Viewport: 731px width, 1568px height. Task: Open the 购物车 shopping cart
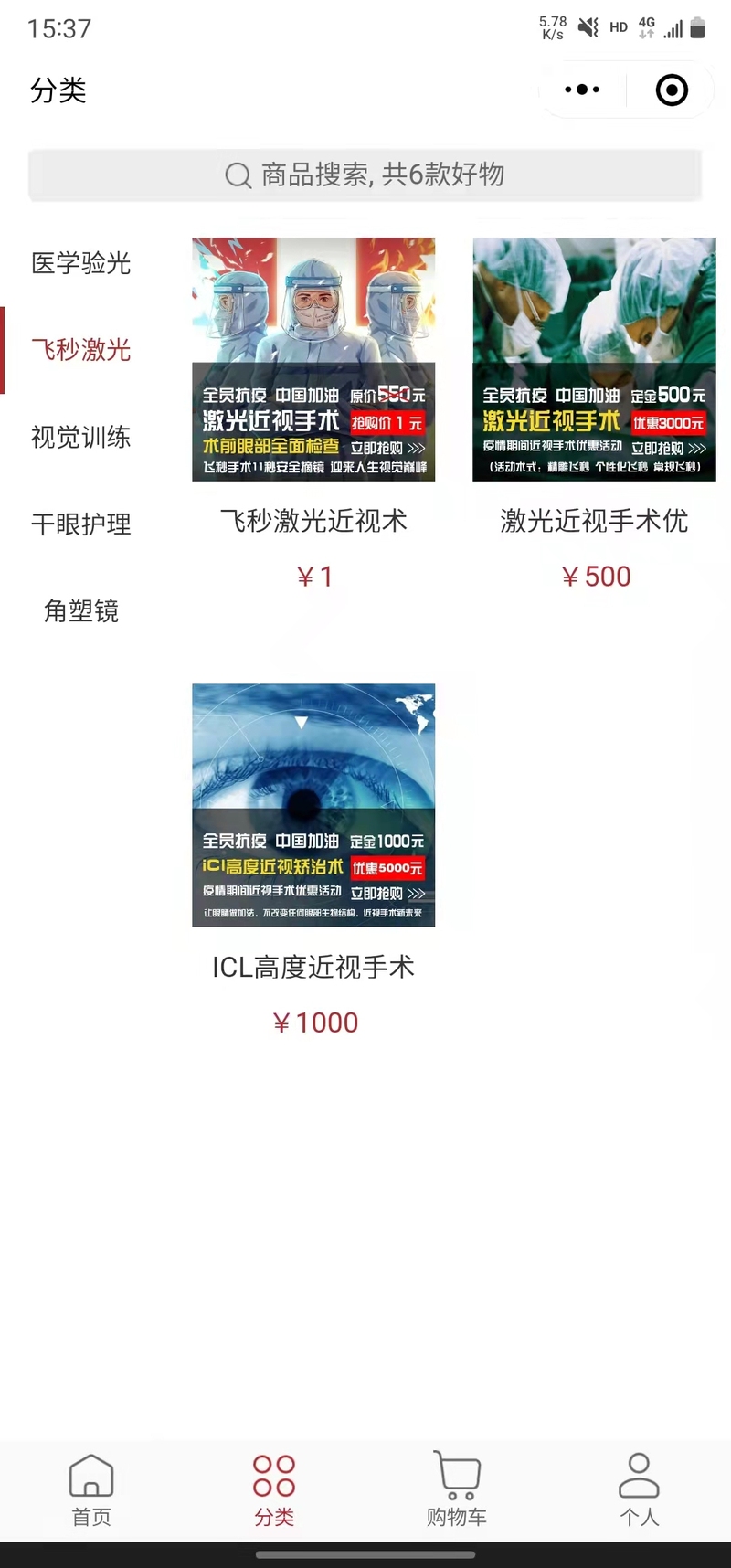click(457, 1490)
